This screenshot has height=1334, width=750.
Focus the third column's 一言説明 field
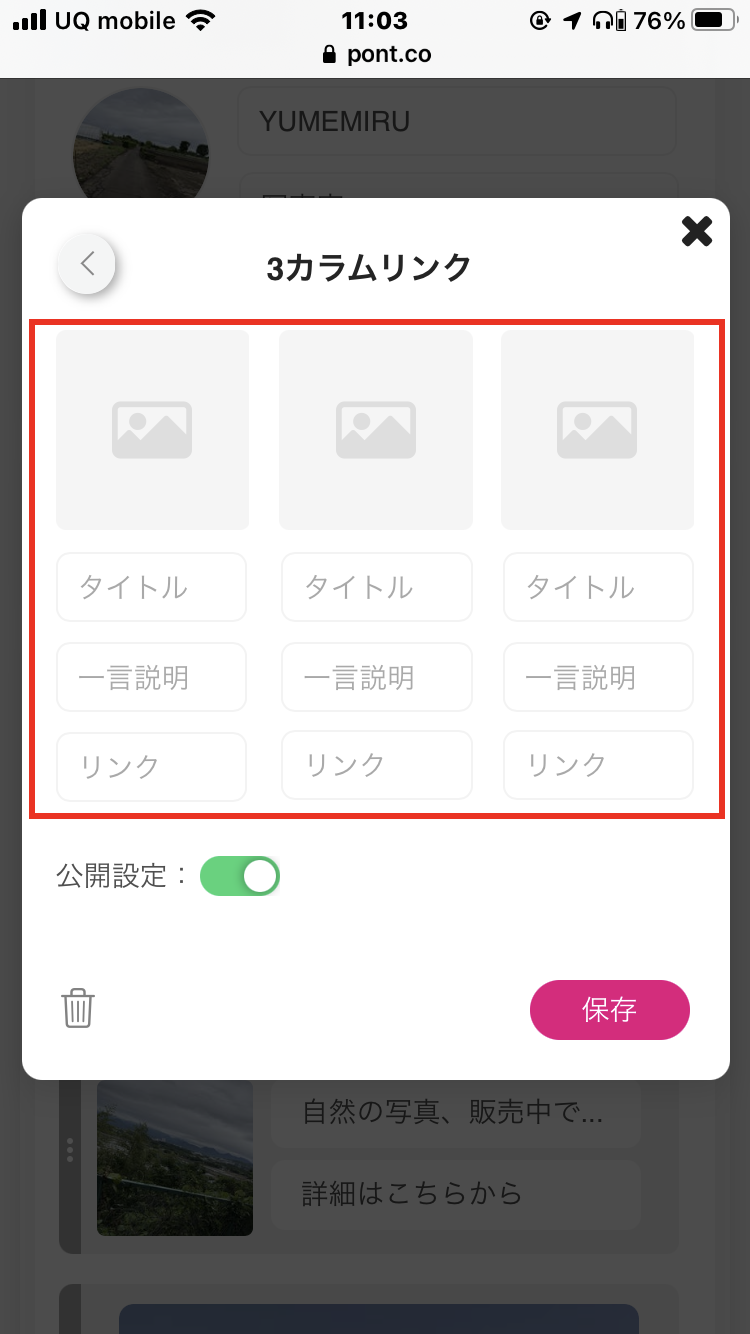tap(598, 677)
